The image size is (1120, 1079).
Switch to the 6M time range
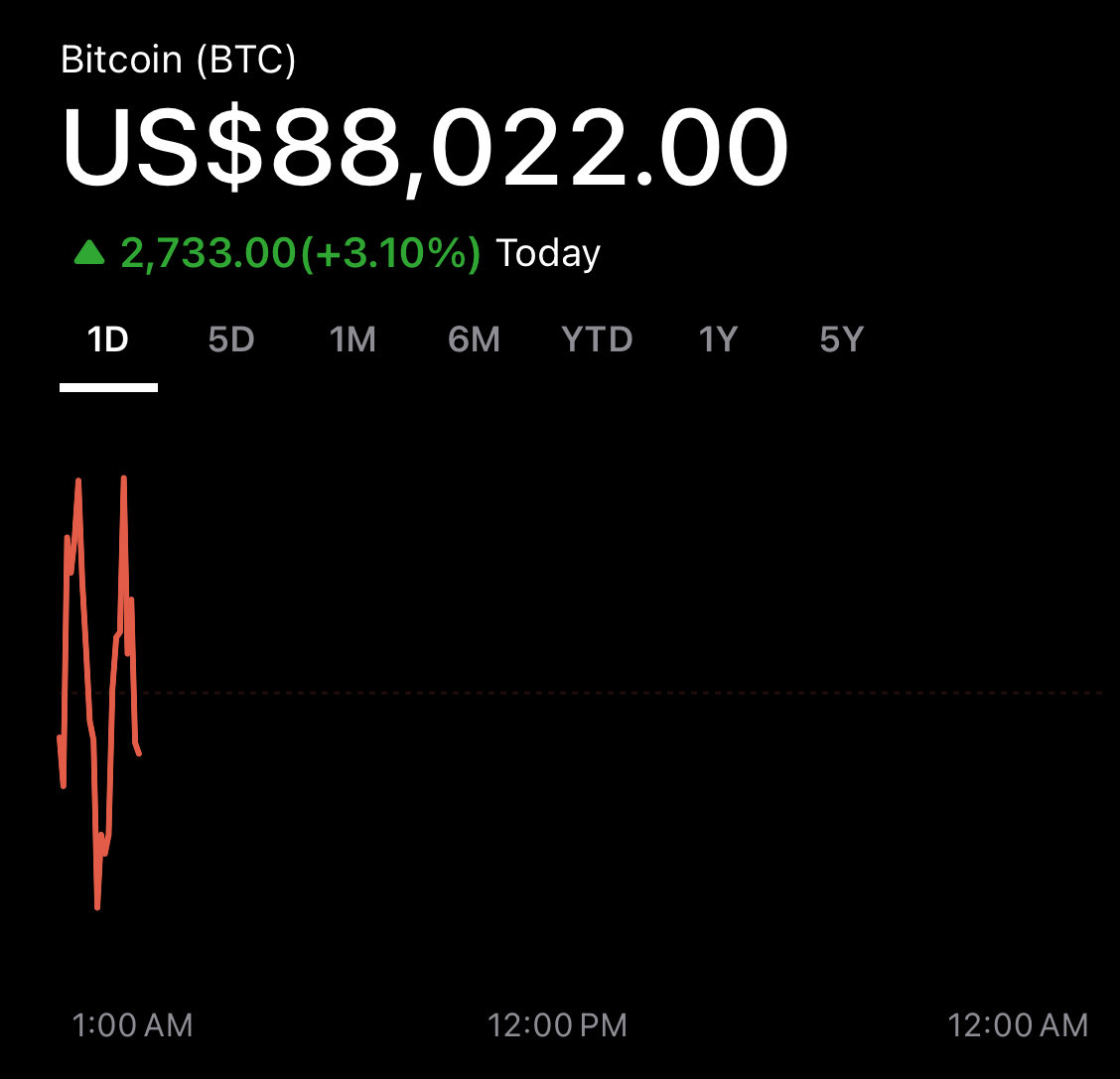[x=474, y=340]
